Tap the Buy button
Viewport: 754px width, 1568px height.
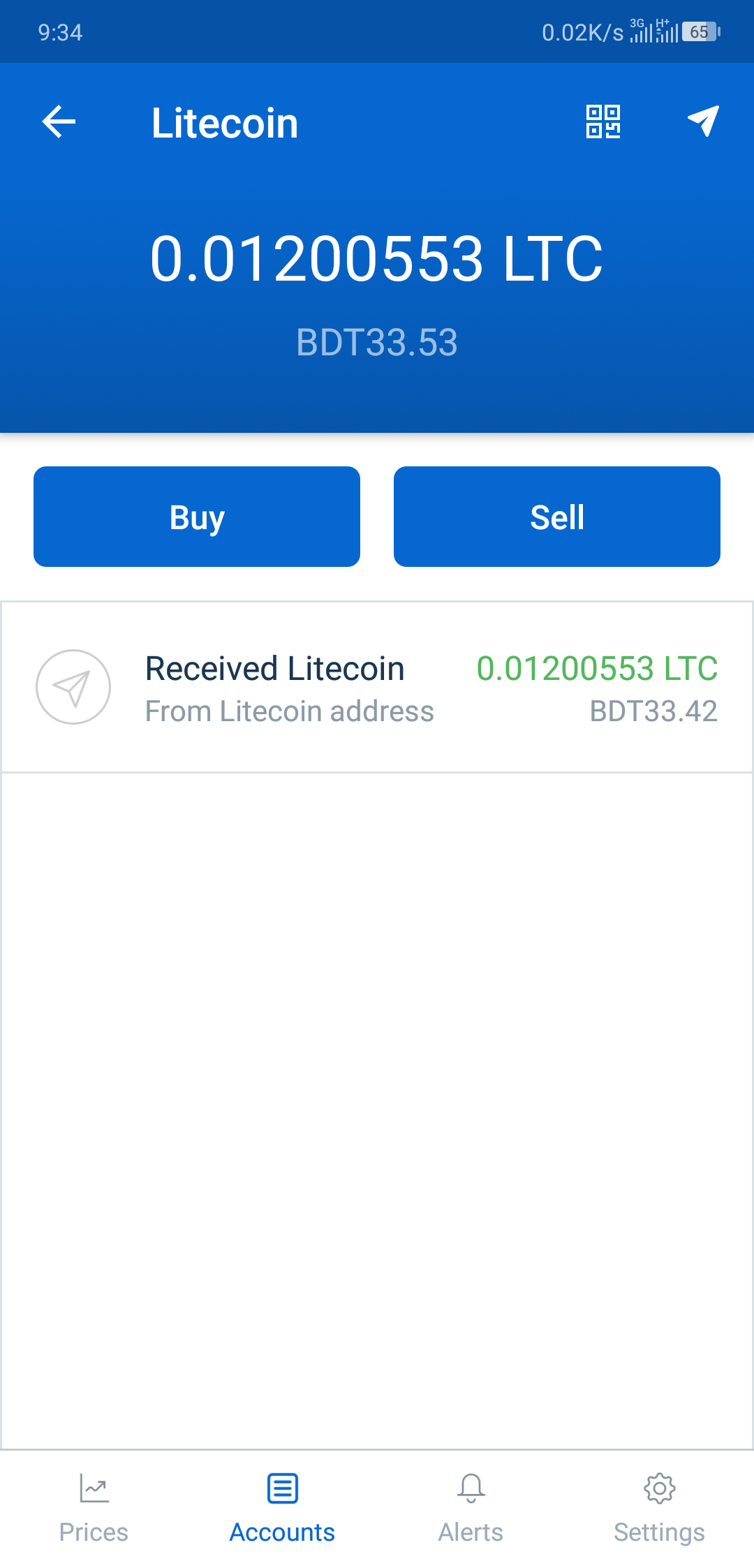coord(197,517)
